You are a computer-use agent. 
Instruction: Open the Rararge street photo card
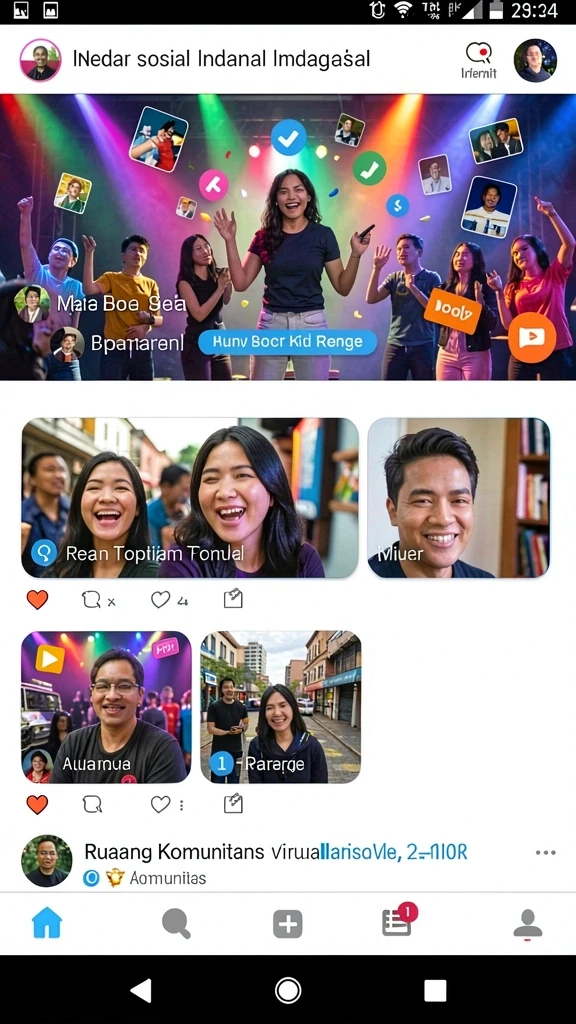pos(280,707)
